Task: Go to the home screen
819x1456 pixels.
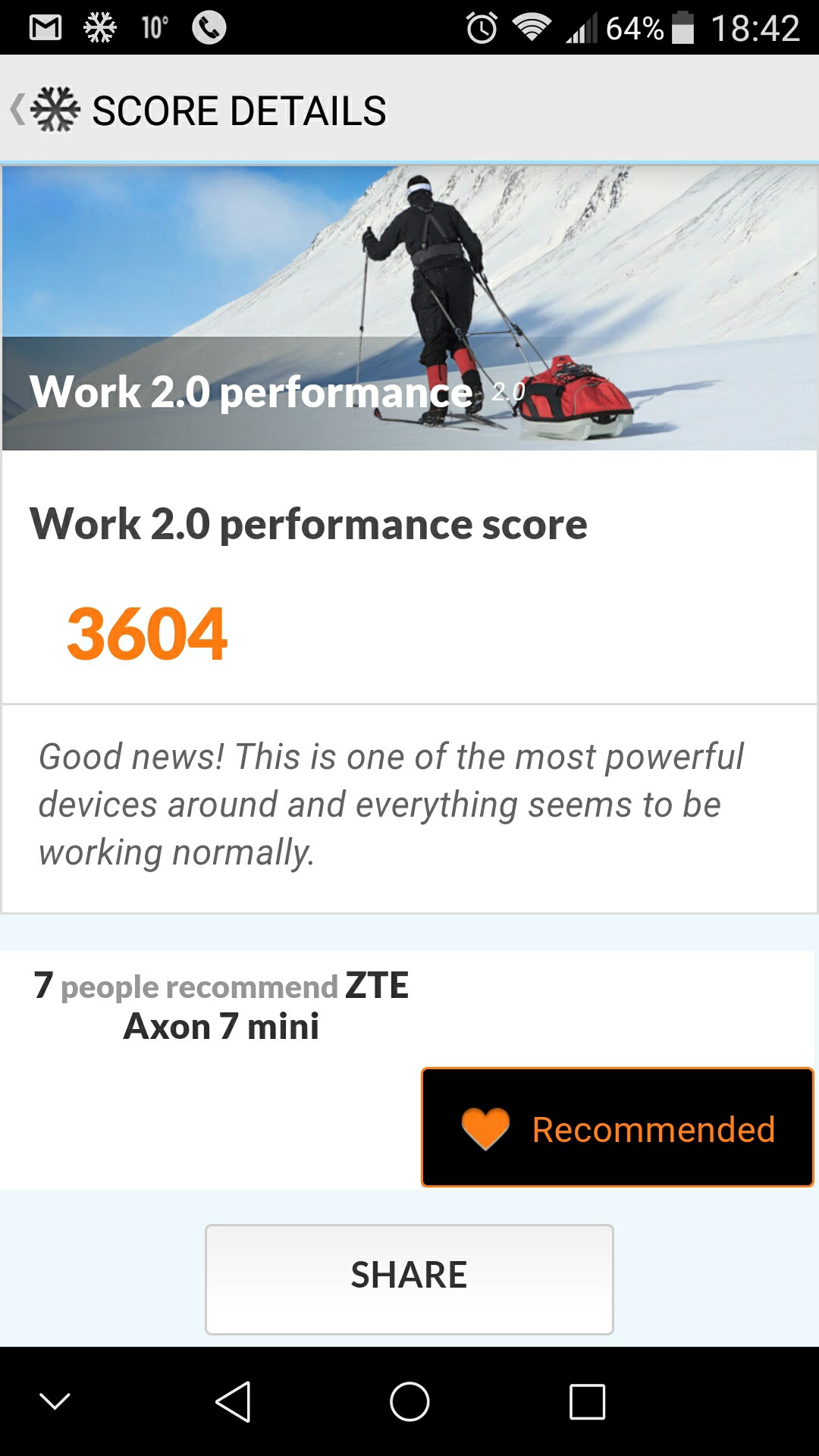Action: [409, 1401]
